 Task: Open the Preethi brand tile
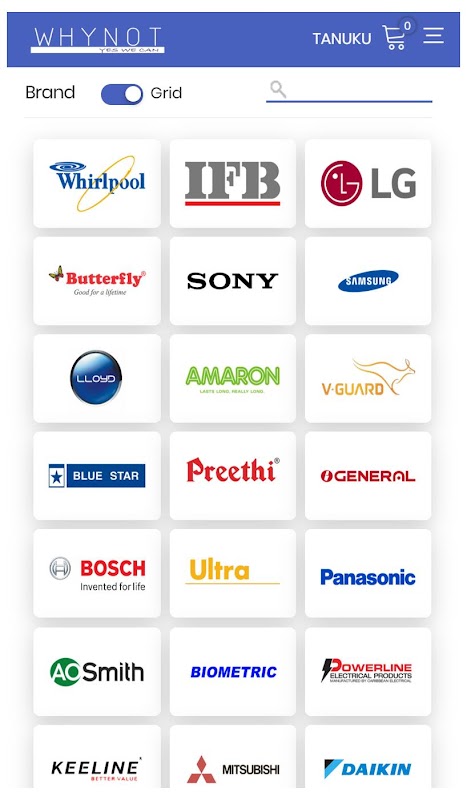click(x=233, y=476)
